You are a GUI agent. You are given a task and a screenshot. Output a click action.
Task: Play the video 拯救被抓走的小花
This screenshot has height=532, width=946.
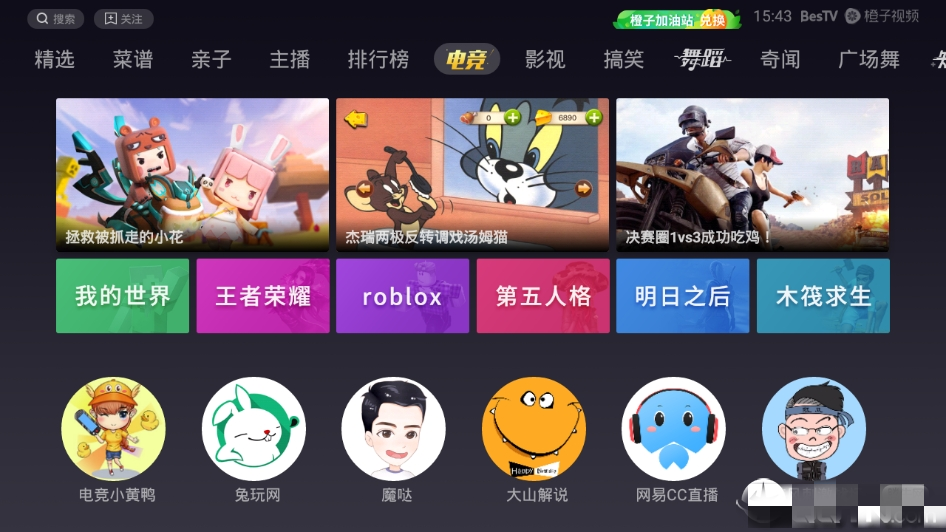[192, 174]
